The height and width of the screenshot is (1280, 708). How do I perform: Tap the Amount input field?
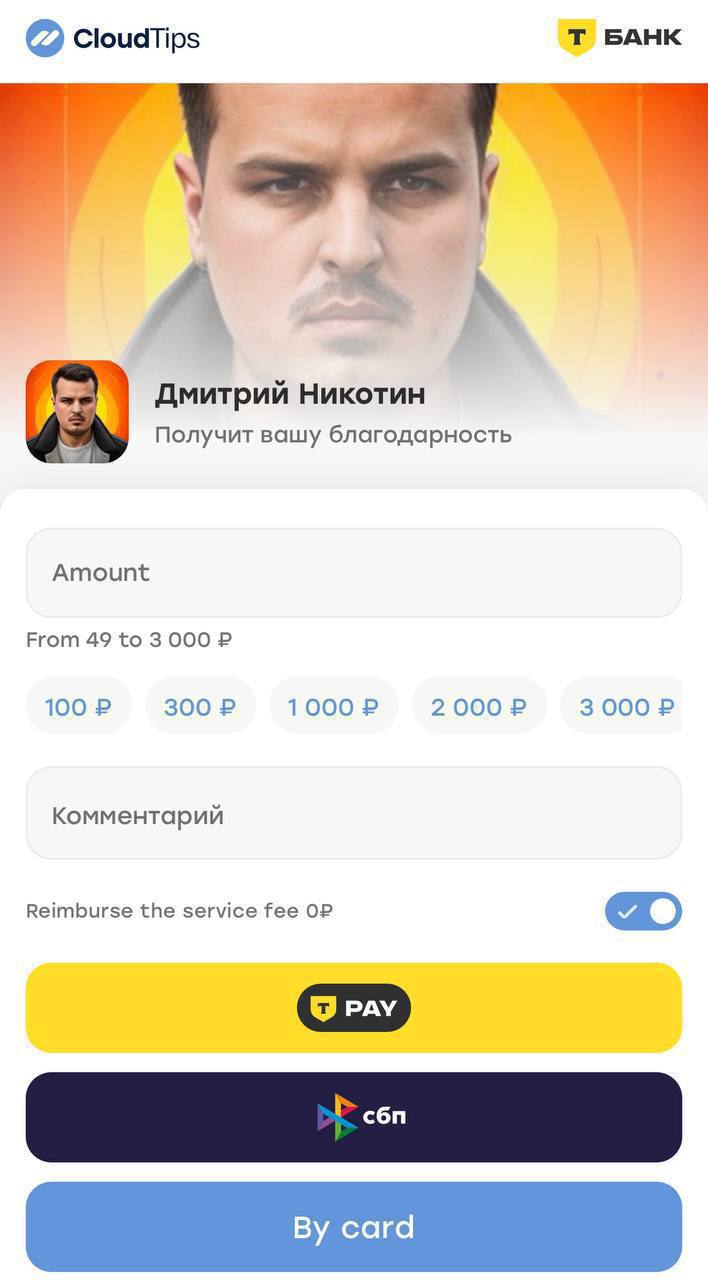pyautogui.click(x=353, y=573)
